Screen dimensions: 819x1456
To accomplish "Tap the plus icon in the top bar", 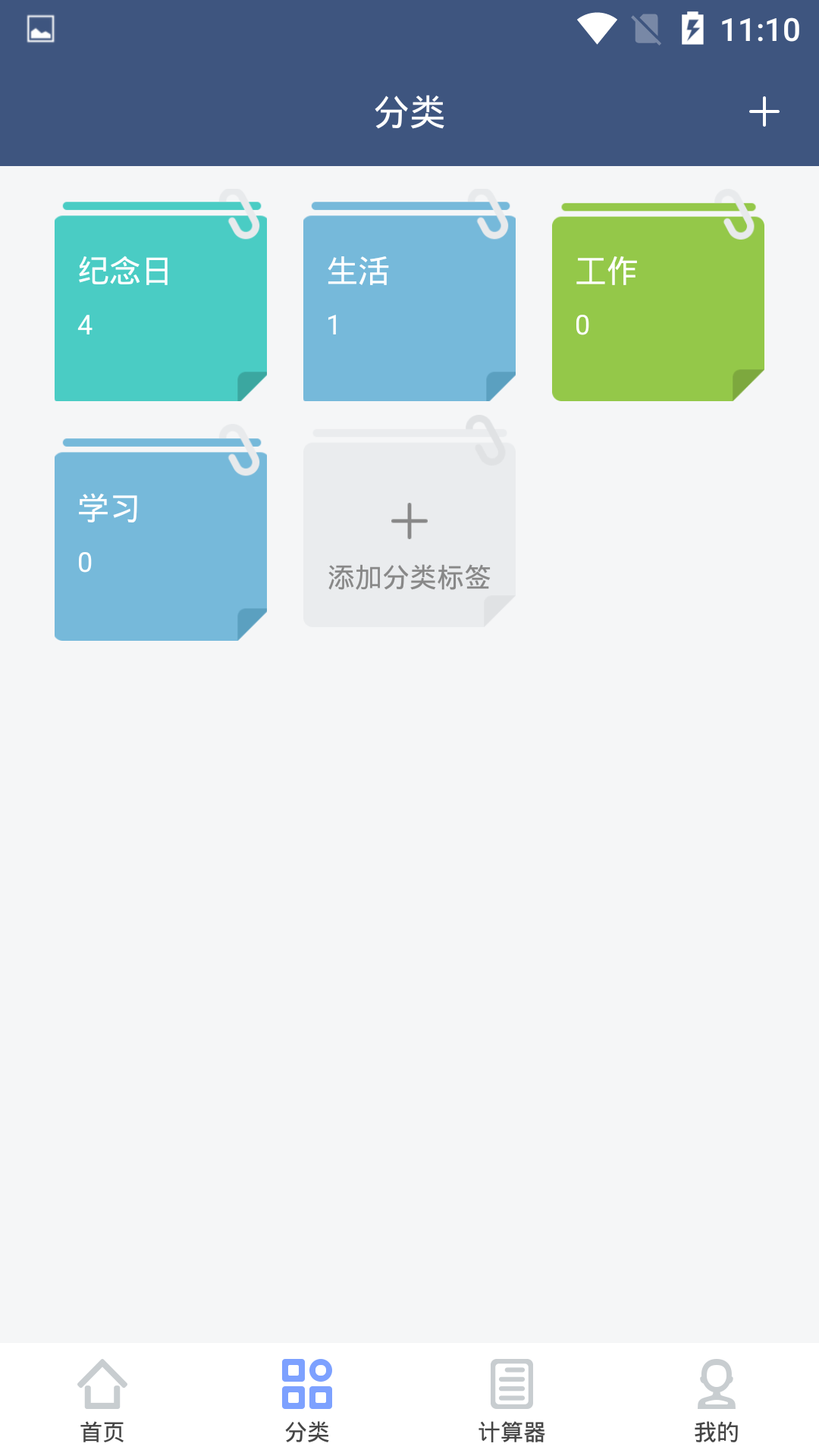I will coord(764,111).
